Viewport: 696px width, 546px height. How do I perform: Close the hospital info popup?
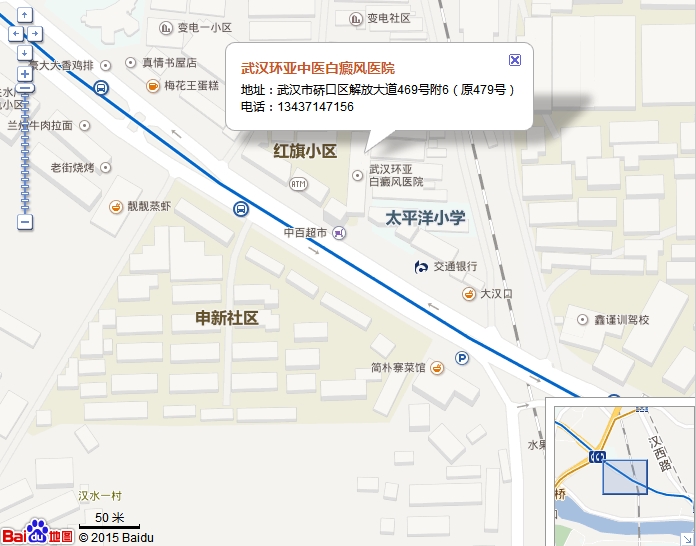pos(515,60)
